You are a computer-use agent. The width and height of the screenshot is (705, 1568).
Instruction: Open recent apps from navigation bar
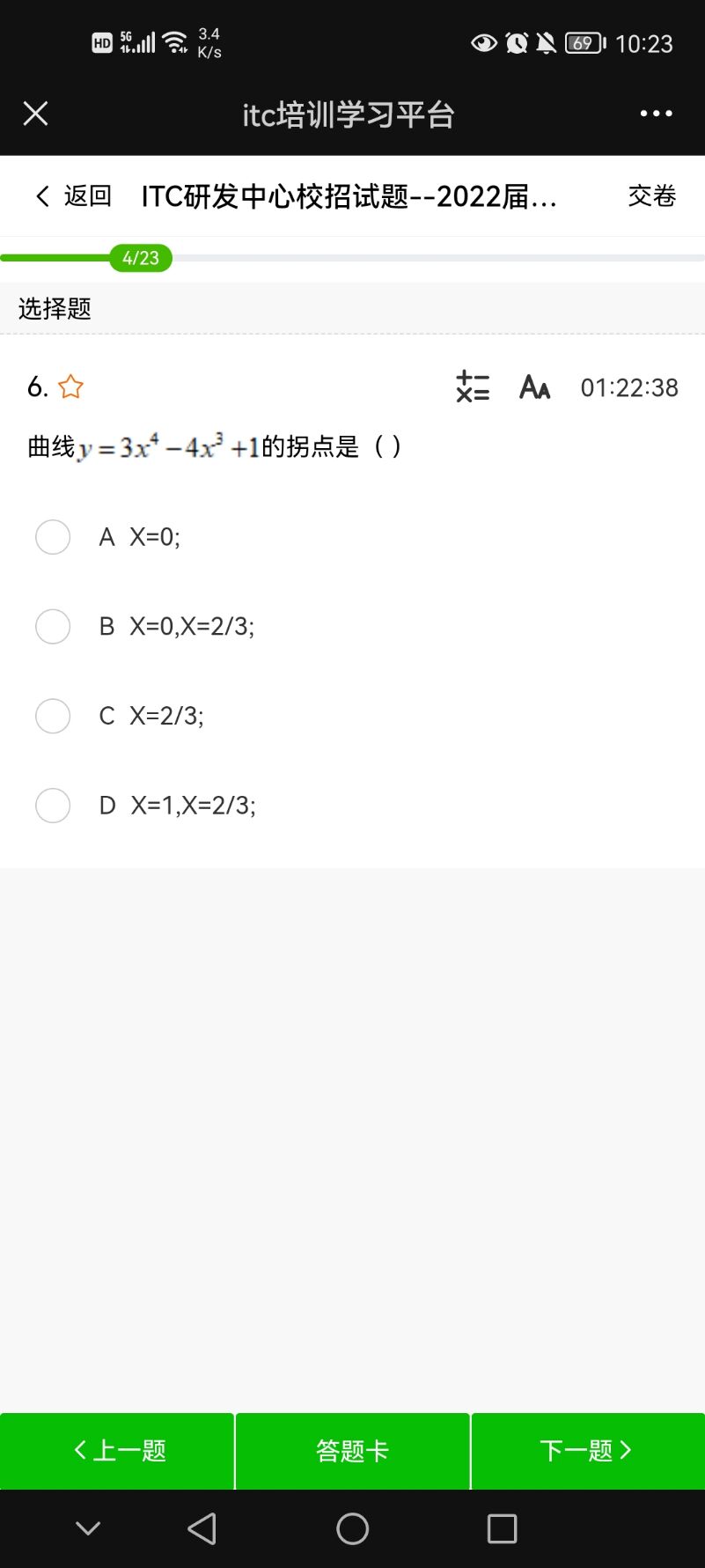(502, 1528)
